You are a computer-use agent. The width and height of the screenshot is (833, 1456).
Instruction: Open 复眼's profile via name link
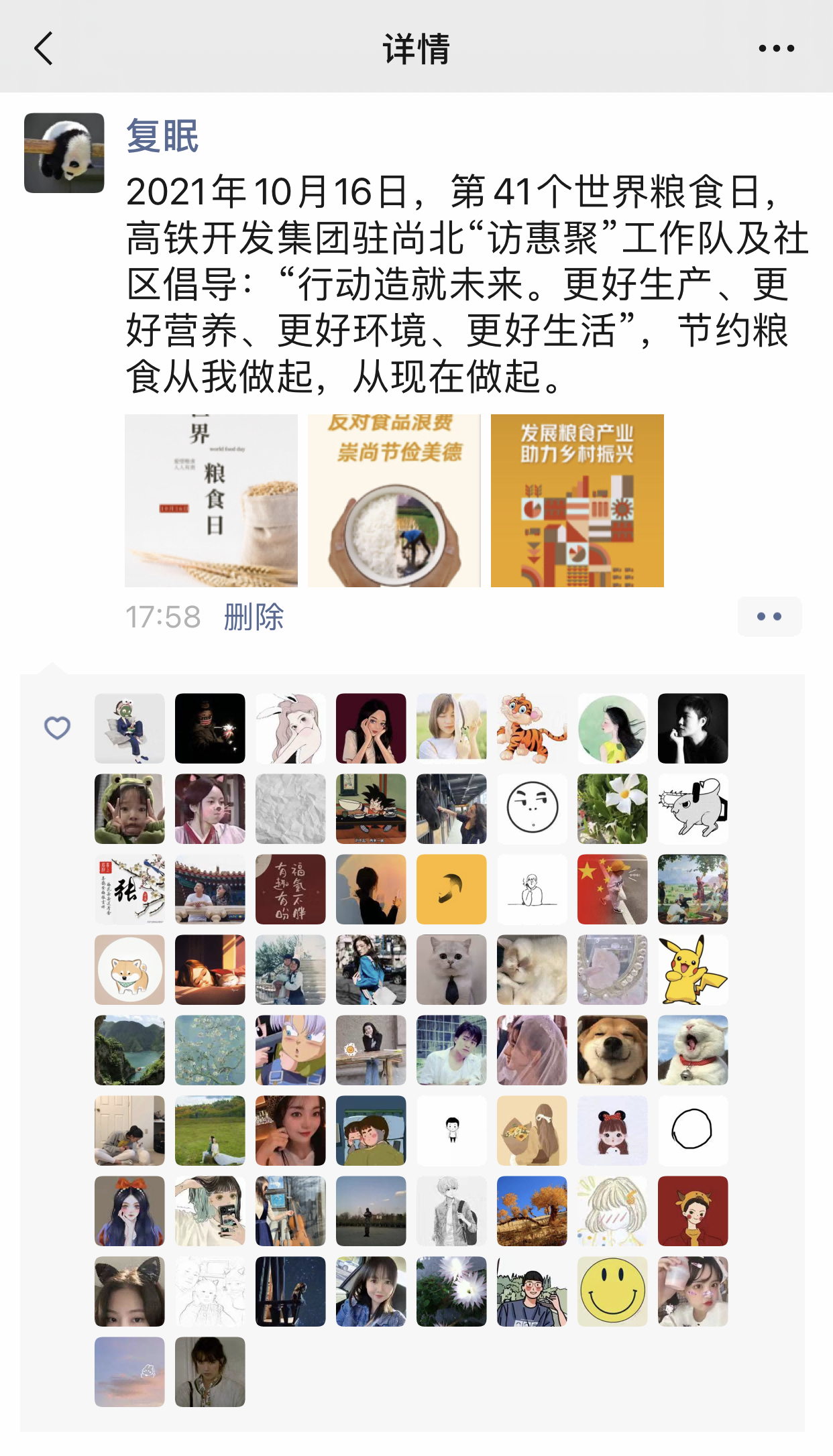[x=163, y=137]
